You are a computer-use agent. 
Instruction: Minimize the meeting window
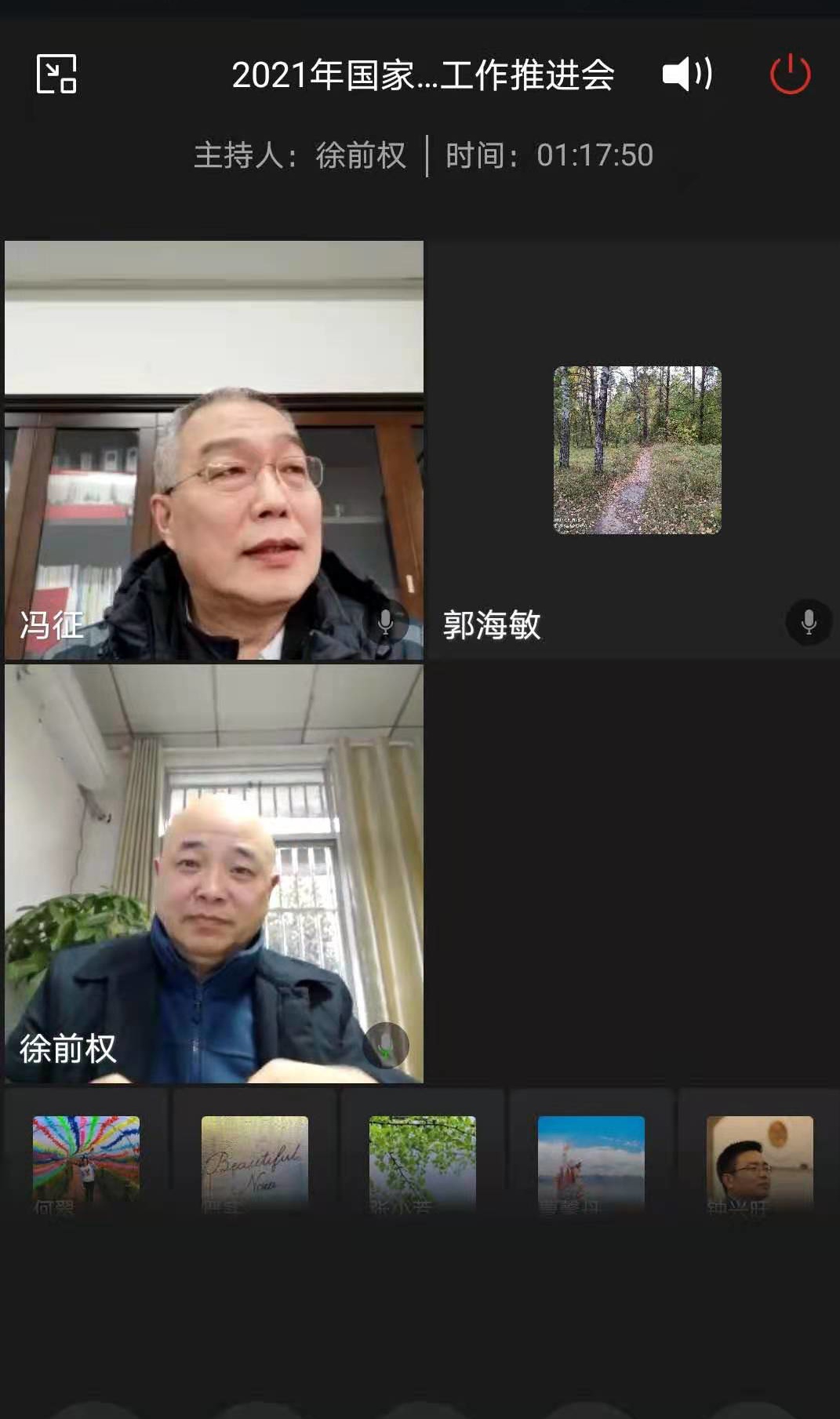click(56, 74)
